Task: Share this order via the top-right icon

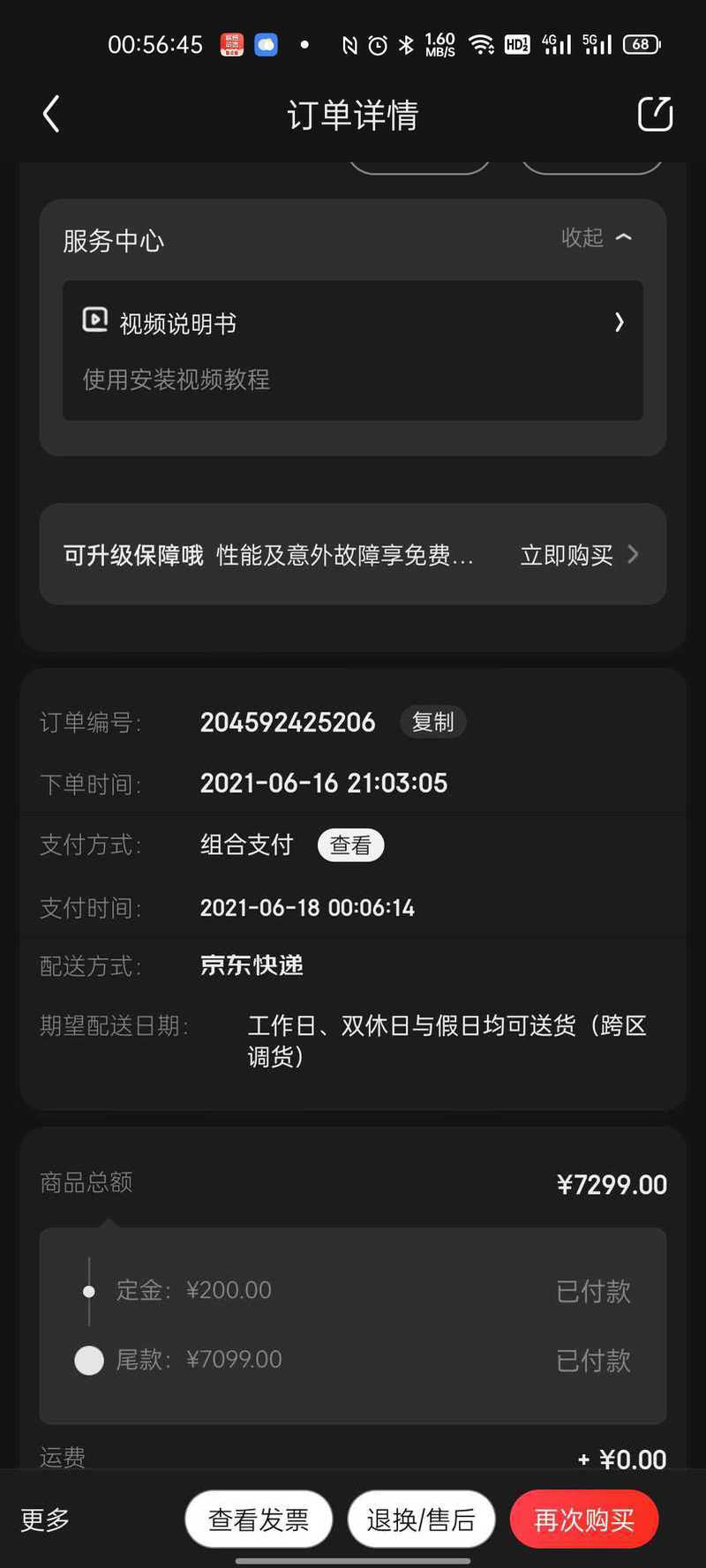Action: [655, 114]
